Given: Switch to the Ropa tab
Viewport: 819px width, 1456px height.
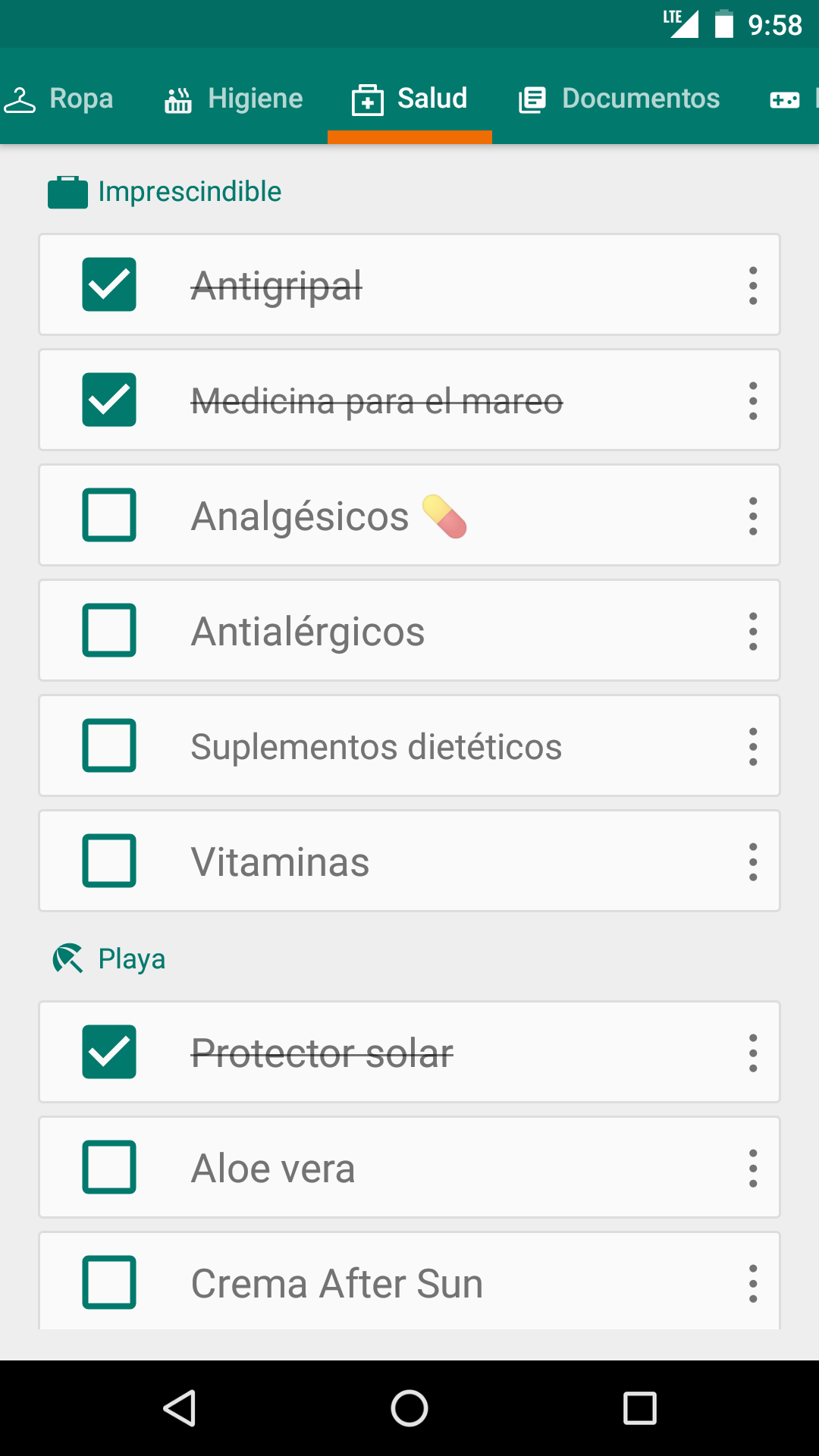Looking at the screenshot, I should coord(59,99).
